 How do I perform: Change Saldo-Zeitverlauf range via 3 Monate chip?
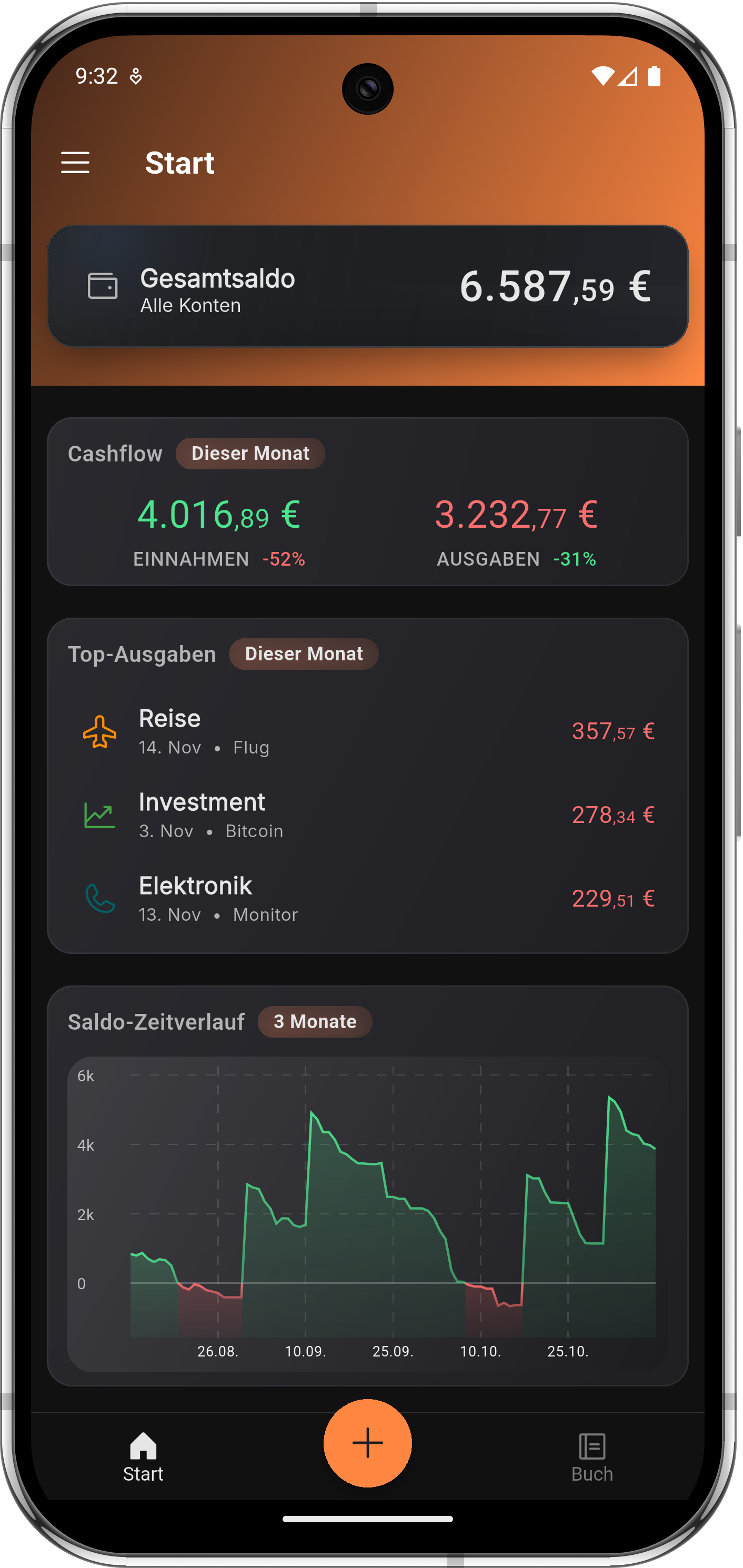315,1021
